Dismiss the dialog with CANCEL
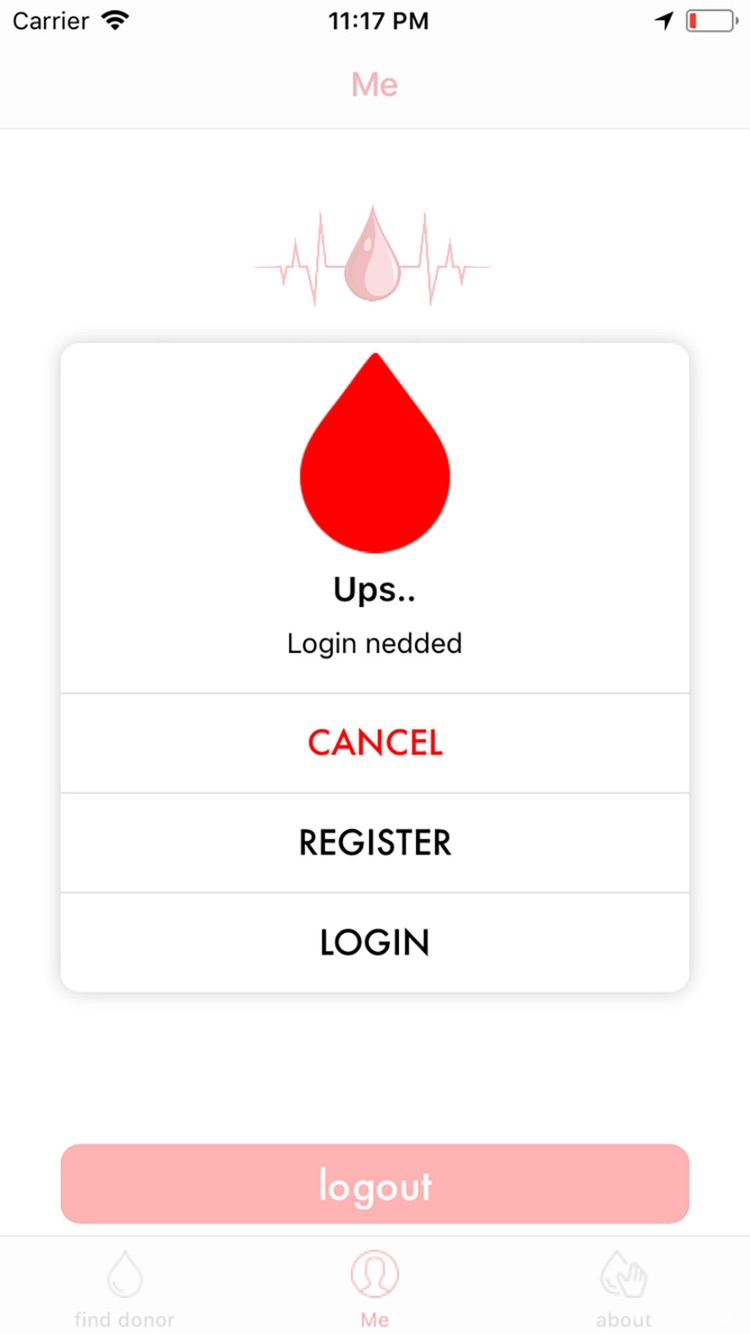Screen dimensions: 750x1334 pyautogui.click(x=374, y=742)
